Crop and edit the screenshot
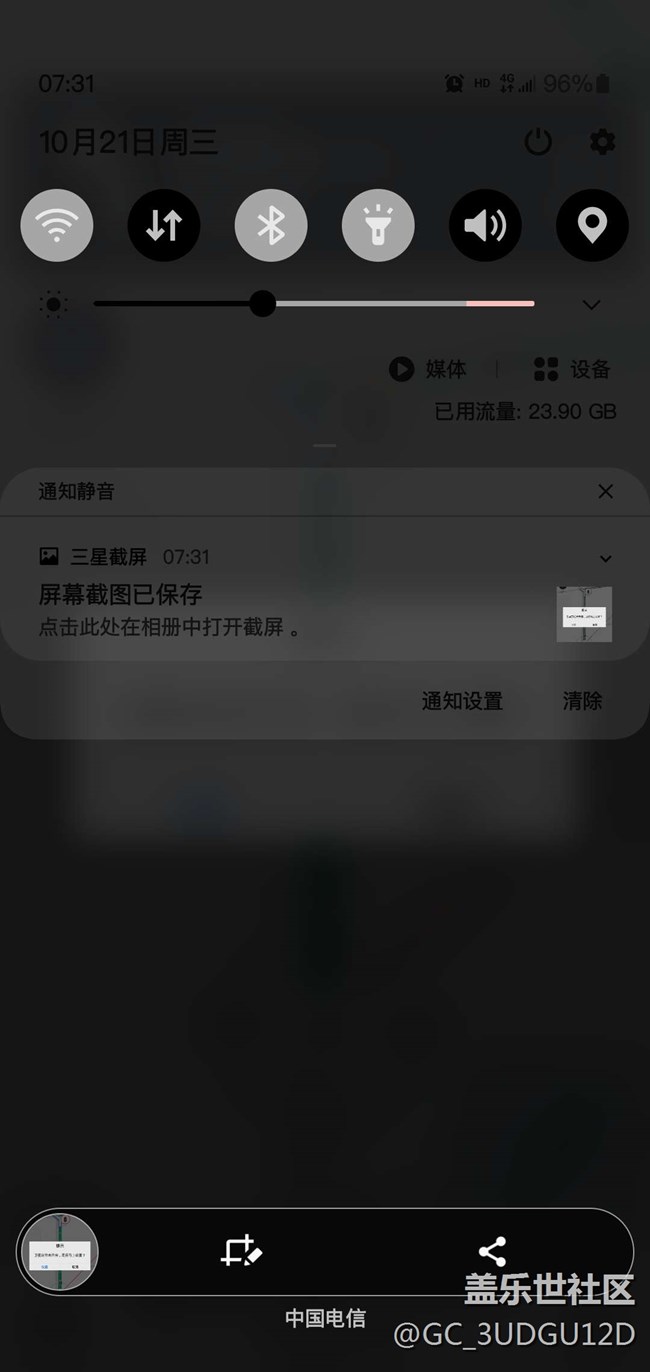The image size is (650, 1372). click(x=241, y=1252)
